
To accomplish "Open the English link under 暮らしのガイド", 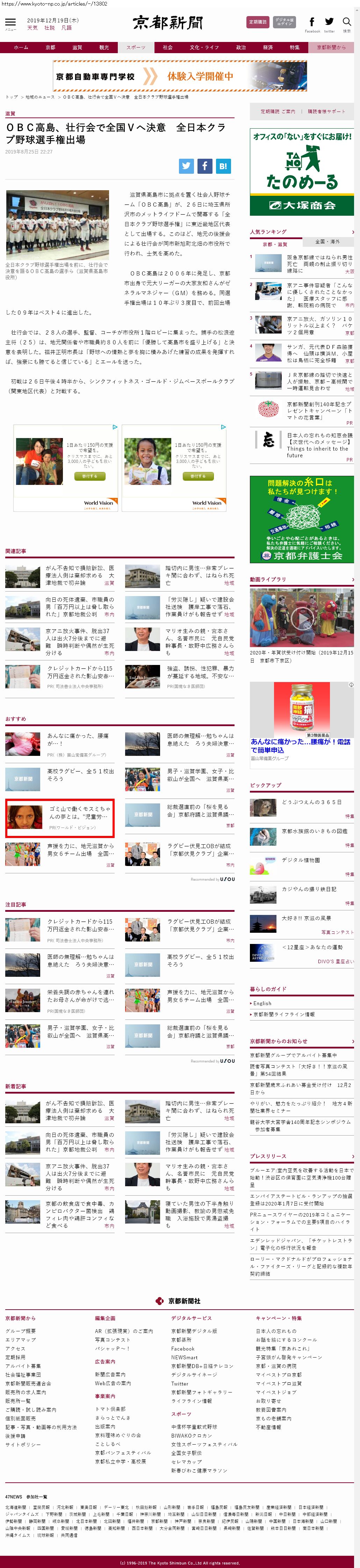I will [263, 1003].
